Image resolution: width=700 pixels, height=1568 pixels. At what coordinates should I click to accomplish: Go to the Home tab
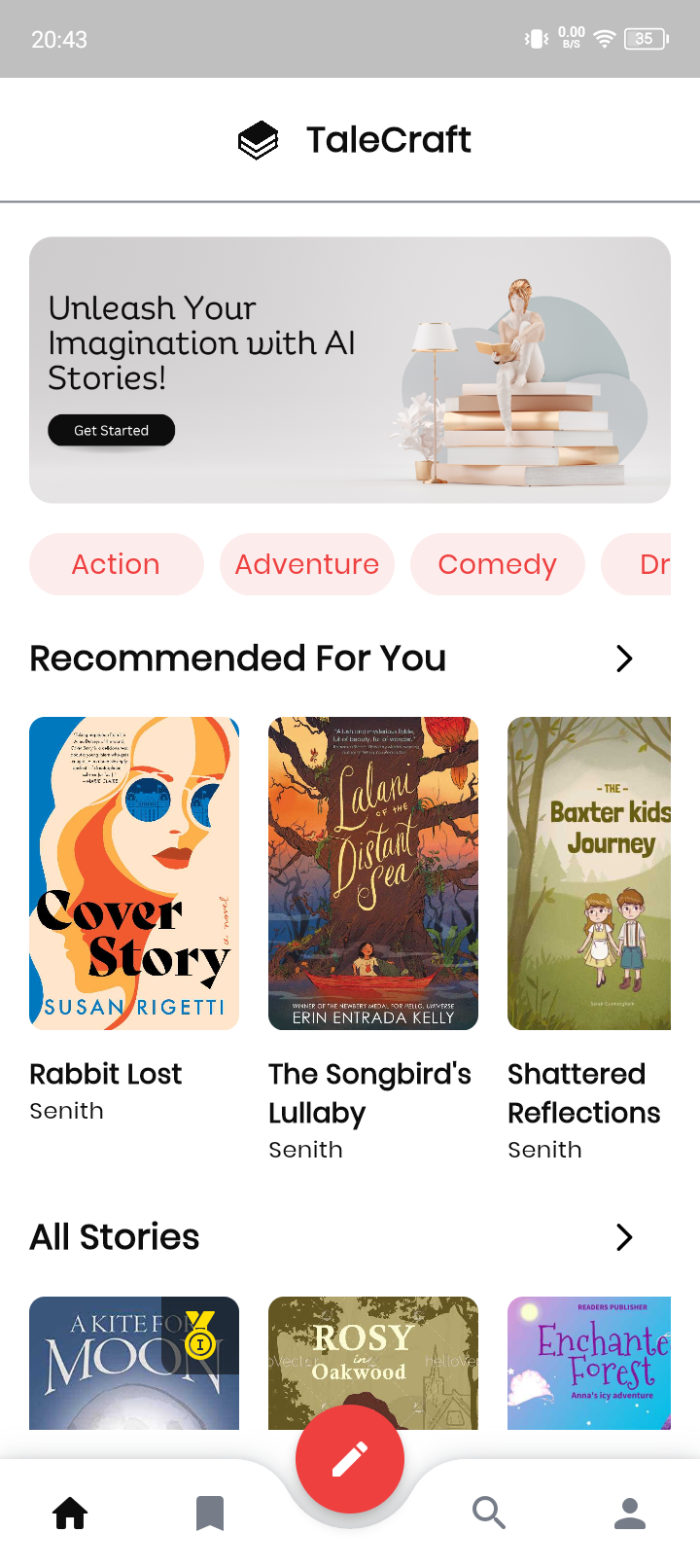click(70, 1514)
